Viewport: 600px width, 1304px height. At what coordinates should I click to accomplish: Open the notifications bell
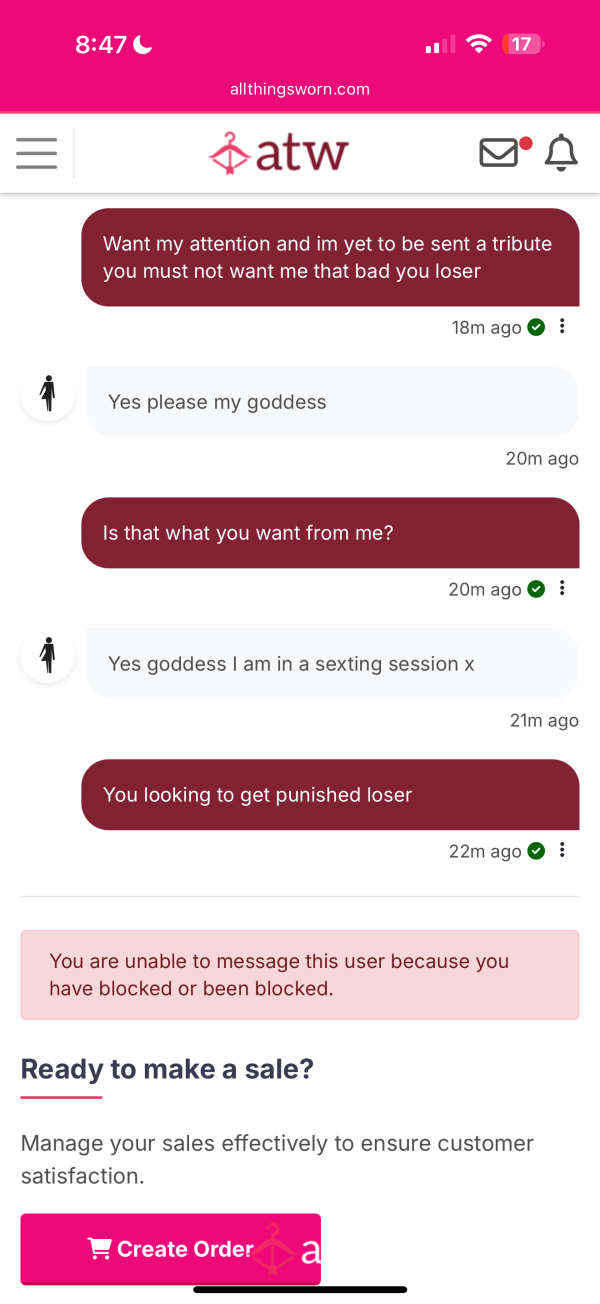pos(561,153)
